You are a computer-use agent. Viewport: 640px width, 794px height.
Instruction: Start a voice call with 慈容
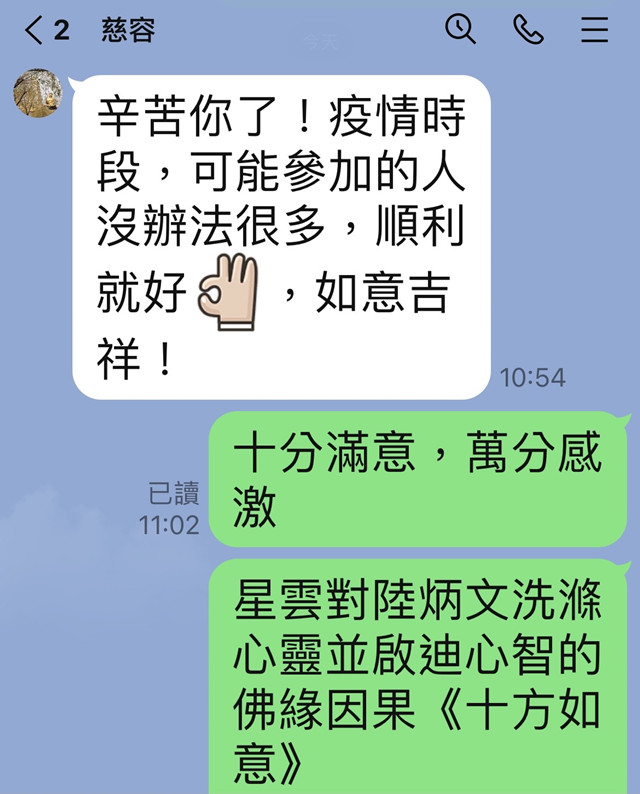tap(528, 30)
